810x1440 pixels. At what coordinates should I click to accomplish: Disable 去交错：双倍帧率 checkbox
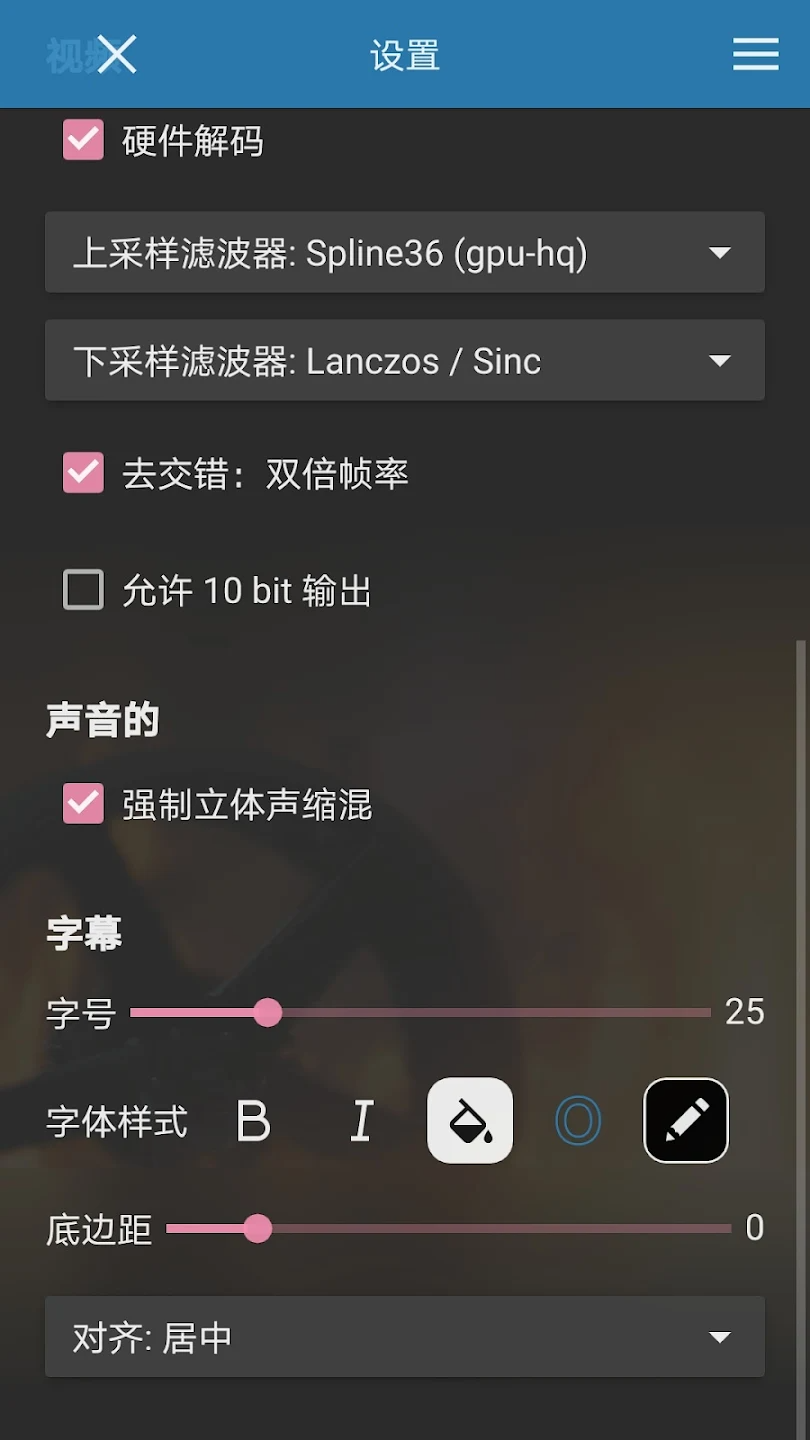(x=83, y=473)
